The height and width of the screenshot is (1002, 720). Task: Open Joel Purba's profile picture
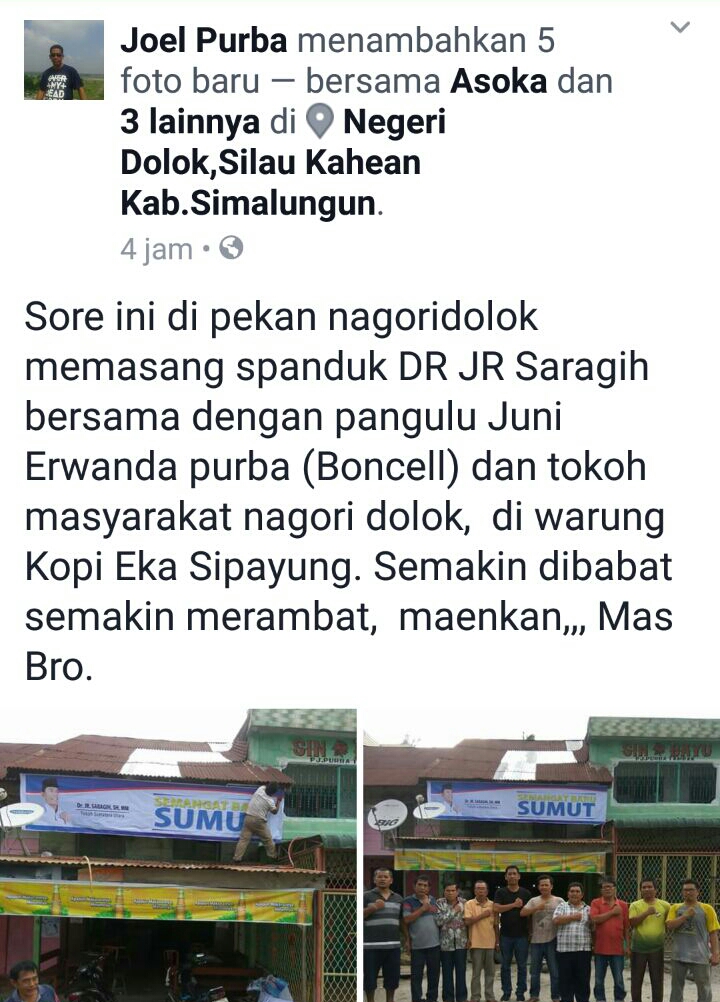(x=64, y=60)
